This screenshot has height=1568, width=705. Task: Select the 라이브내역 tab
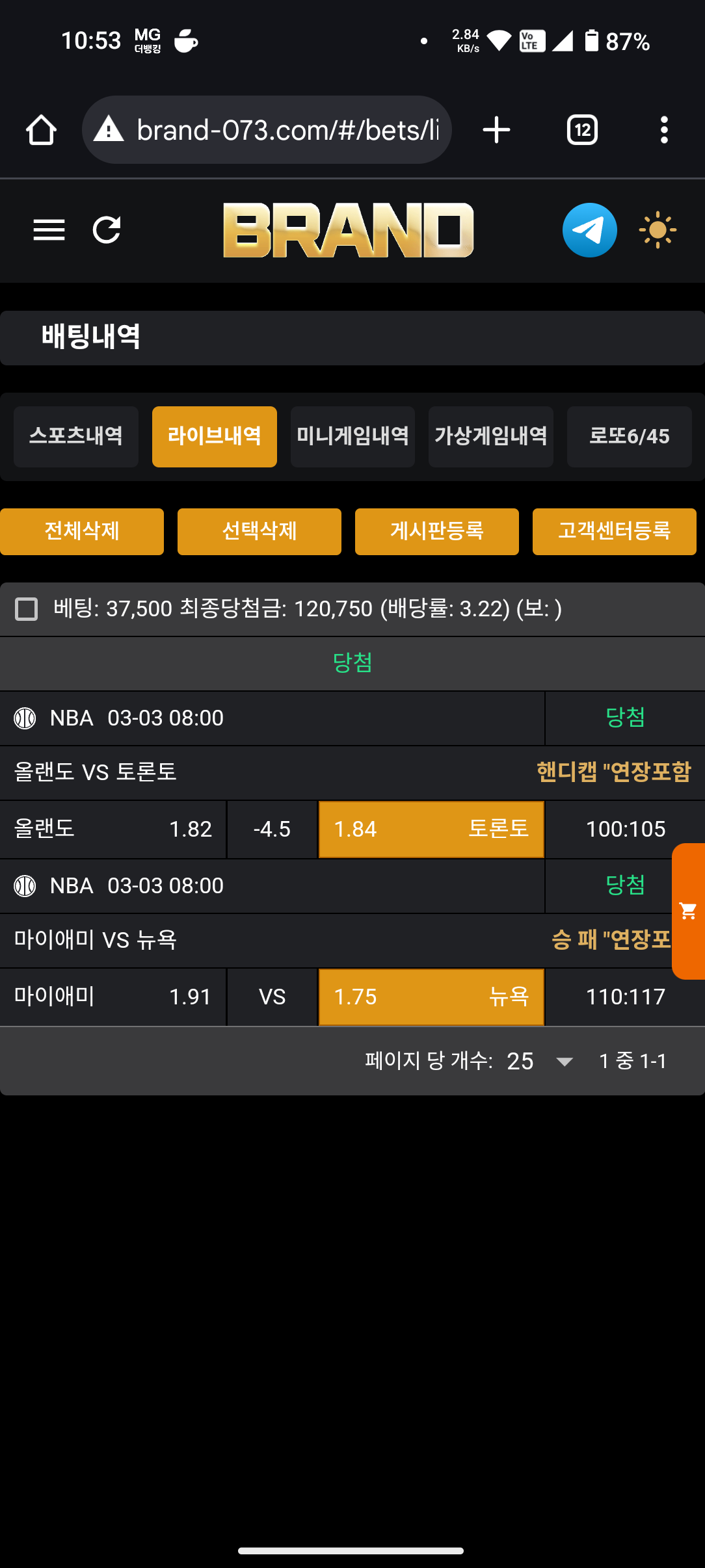pos(215,436)
